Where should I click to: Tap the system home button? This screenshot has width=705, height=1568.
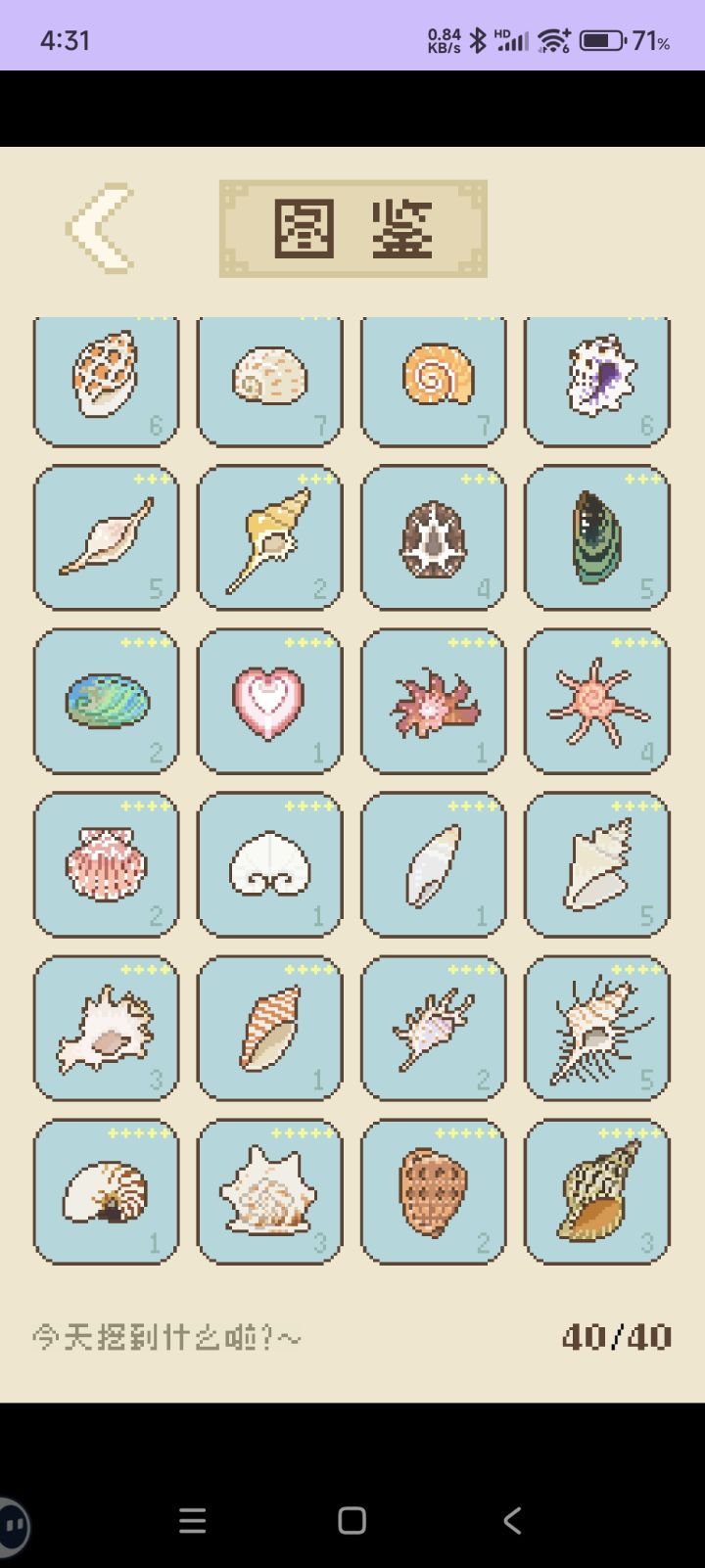coord(352,1520)
